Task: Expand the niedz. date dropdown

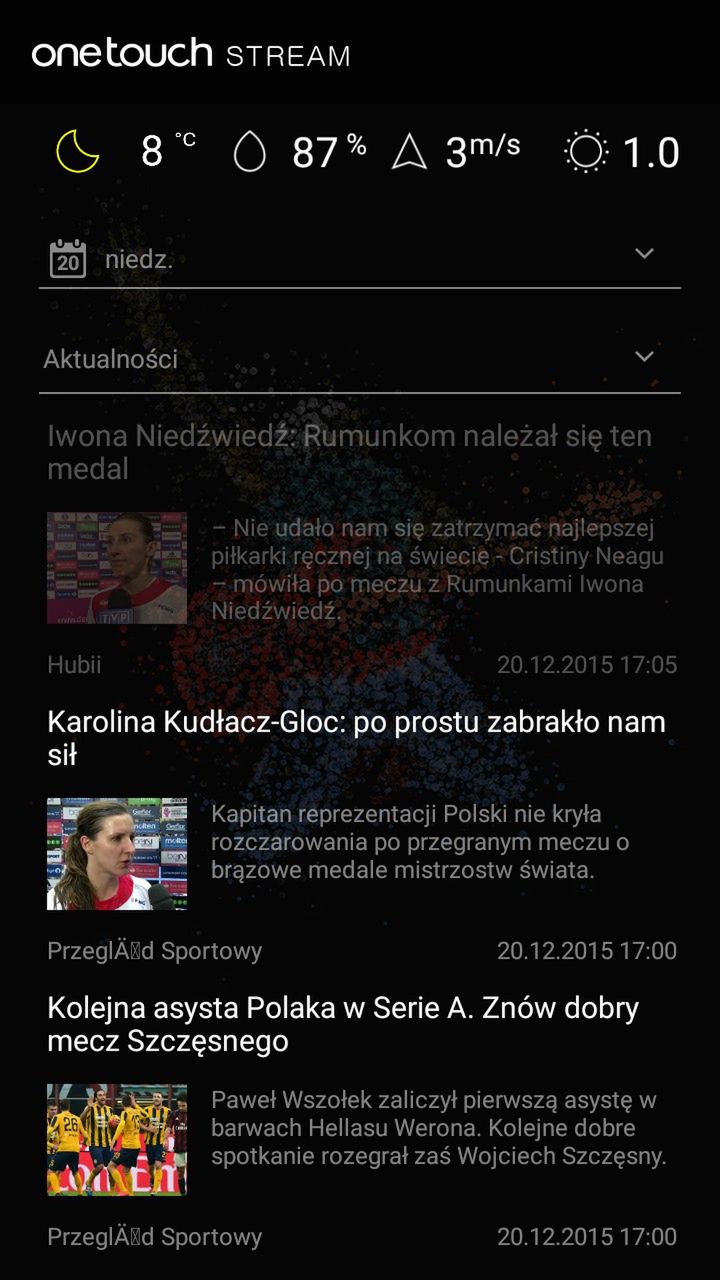Action: pyautogui.click(x=644, y=254)
